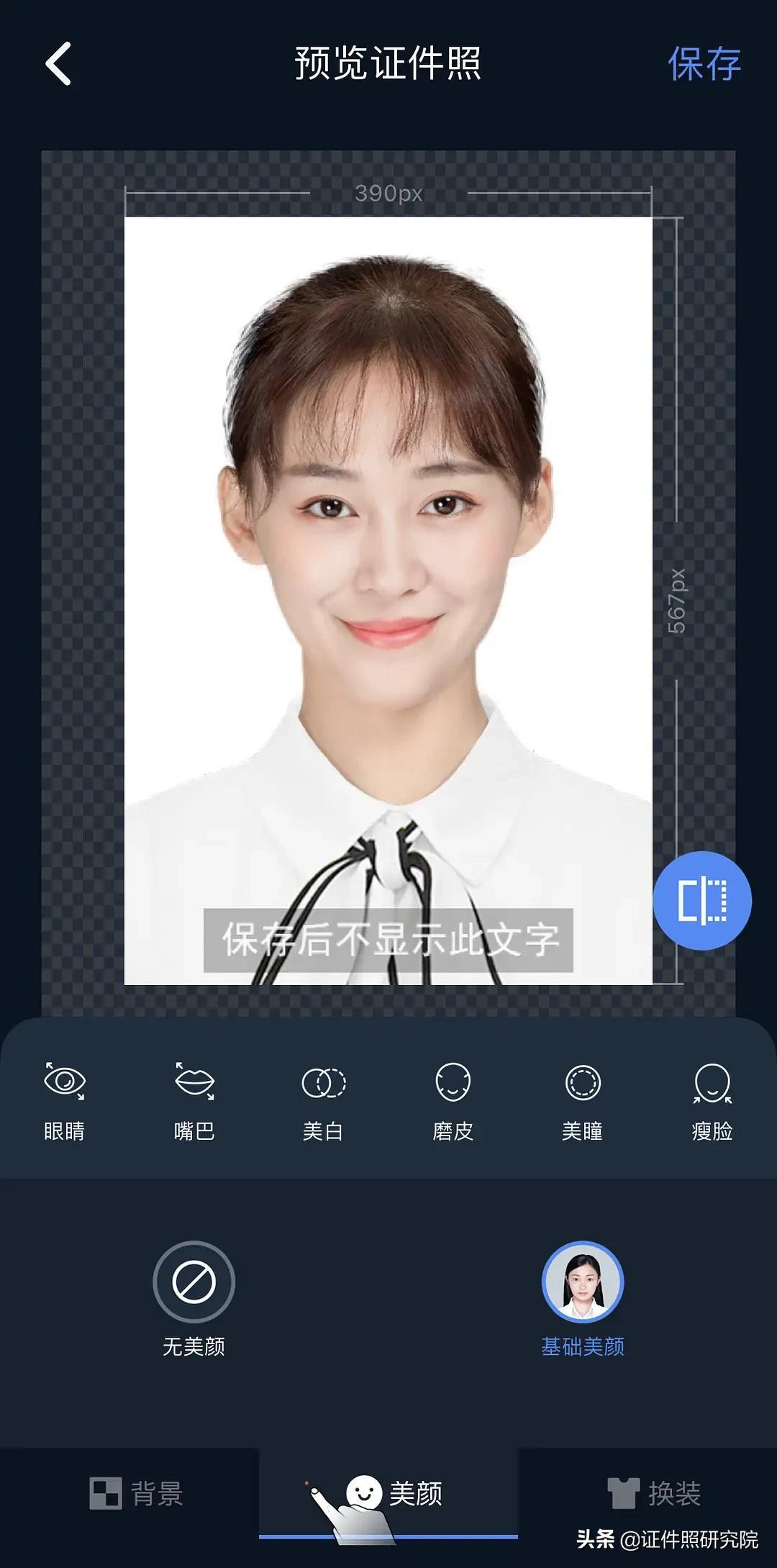Viewport: 777px width, 1568px height.
Task: Tap the blue compare floating button
Action: (702, 900)
